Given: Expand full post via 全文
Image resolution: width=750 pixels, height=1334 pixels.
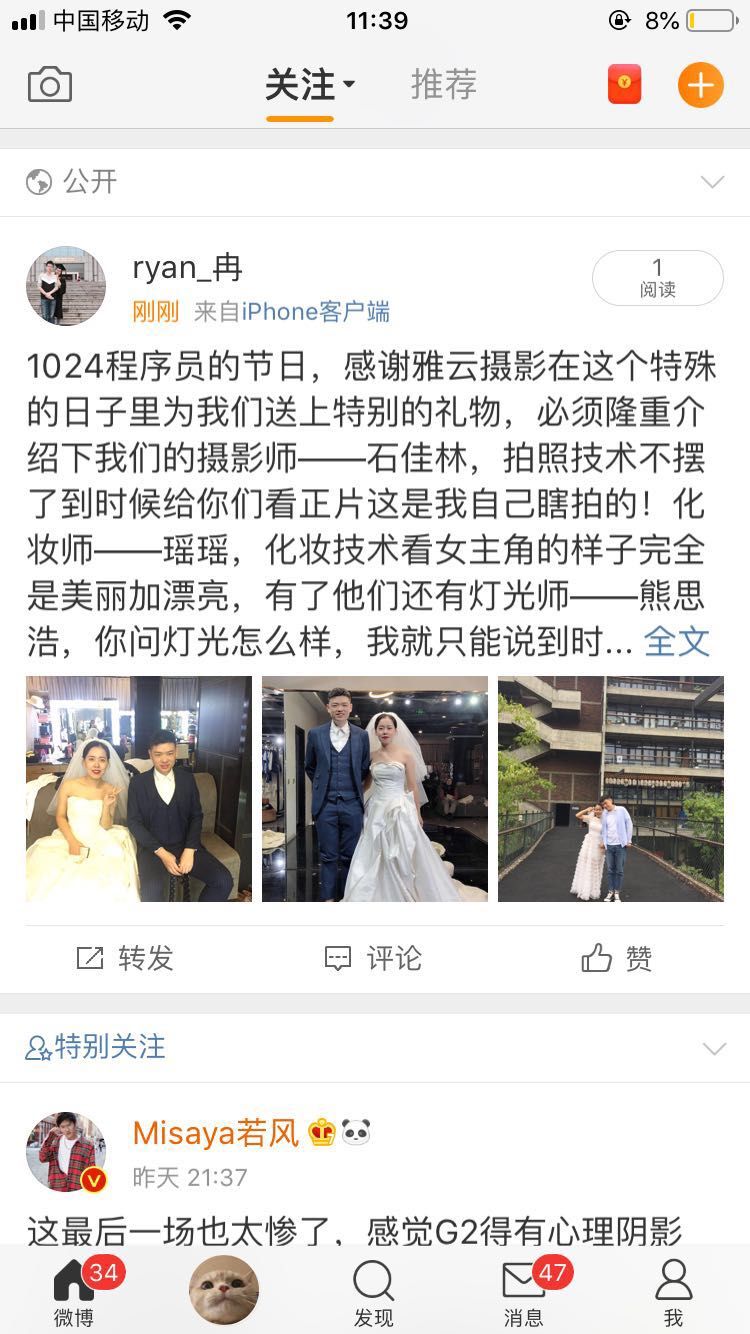Looking at the screenshot, I should [676, 642].
